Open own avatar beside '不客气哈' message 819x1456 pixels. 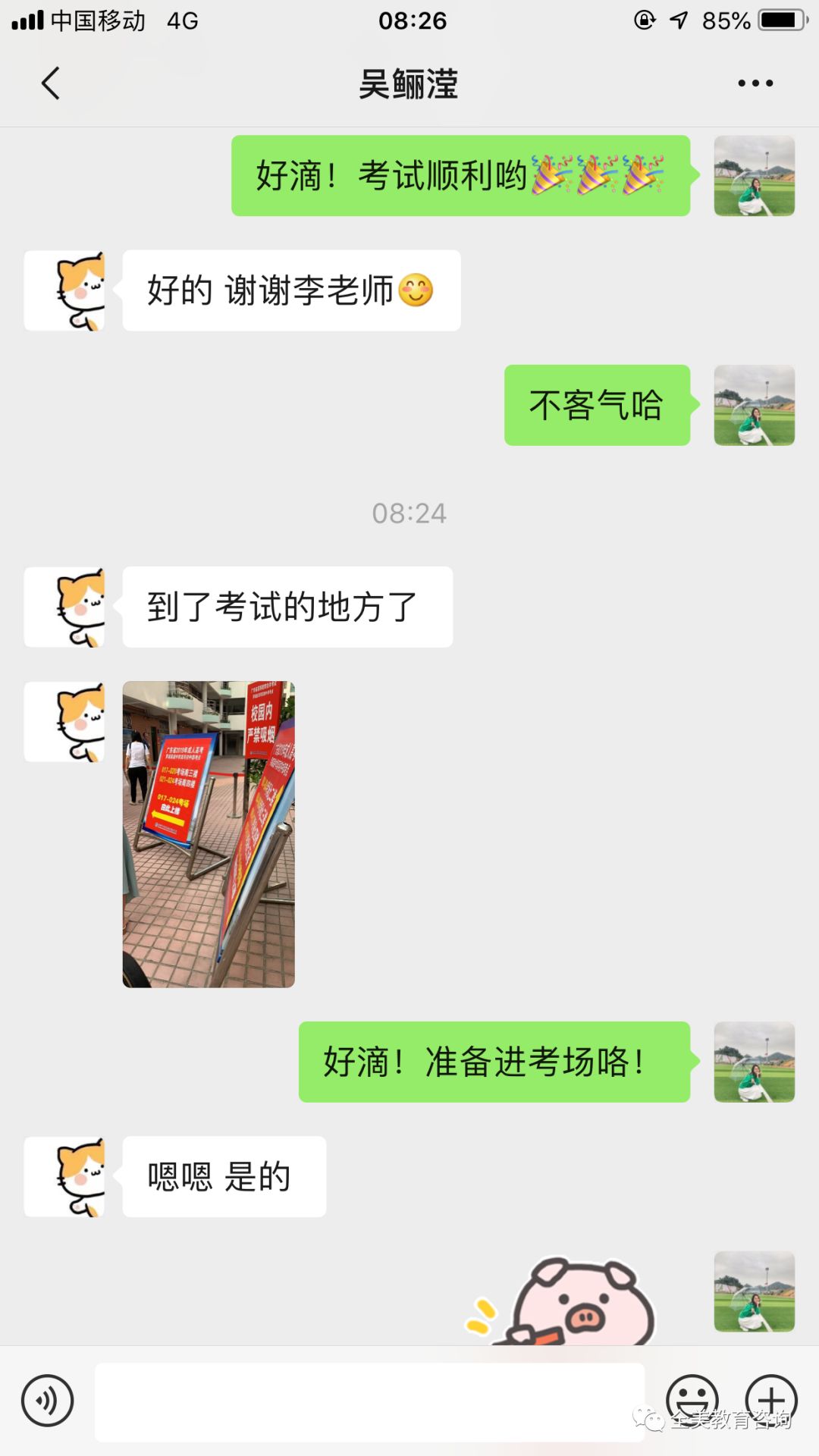click(754, 405)
